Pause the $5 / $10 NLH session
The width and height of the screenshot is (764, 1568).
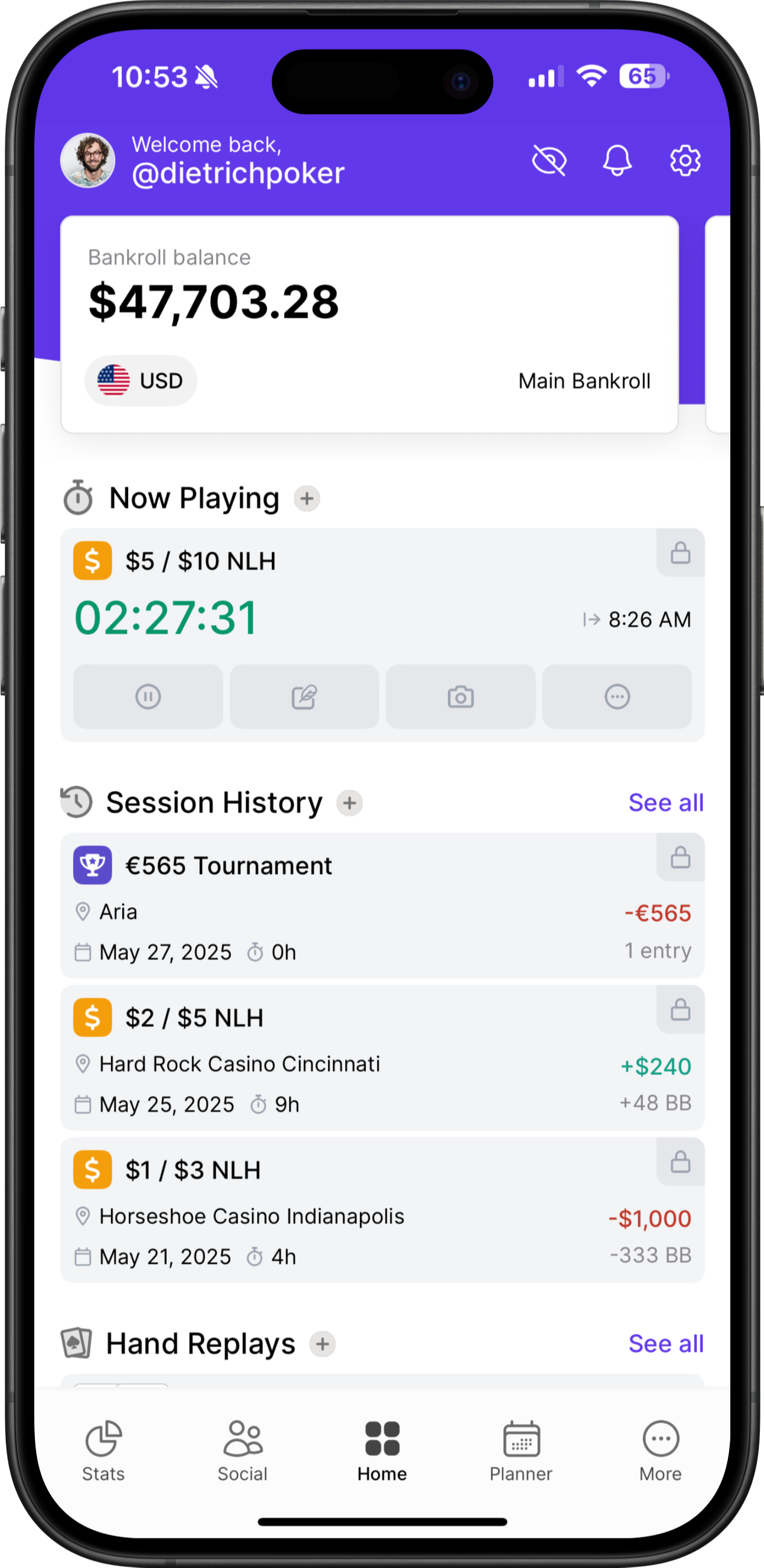click(148, 696)
